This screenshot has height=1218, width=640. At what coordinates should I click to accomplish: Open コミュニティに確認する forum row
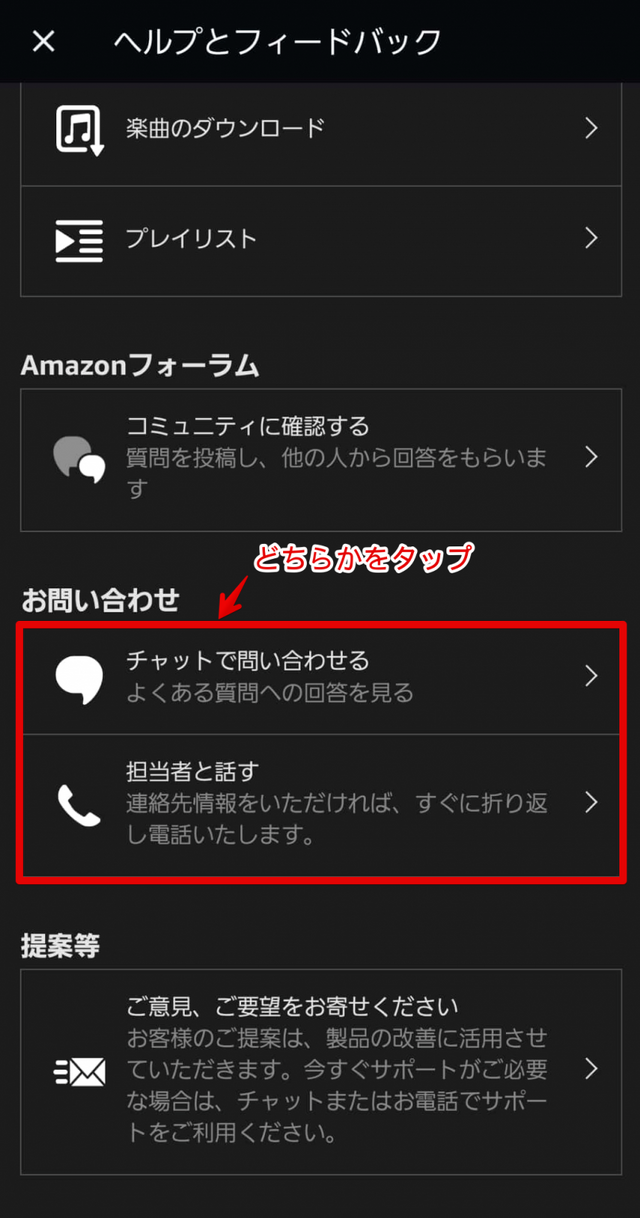pyautogui.click(x=320, y=458)
